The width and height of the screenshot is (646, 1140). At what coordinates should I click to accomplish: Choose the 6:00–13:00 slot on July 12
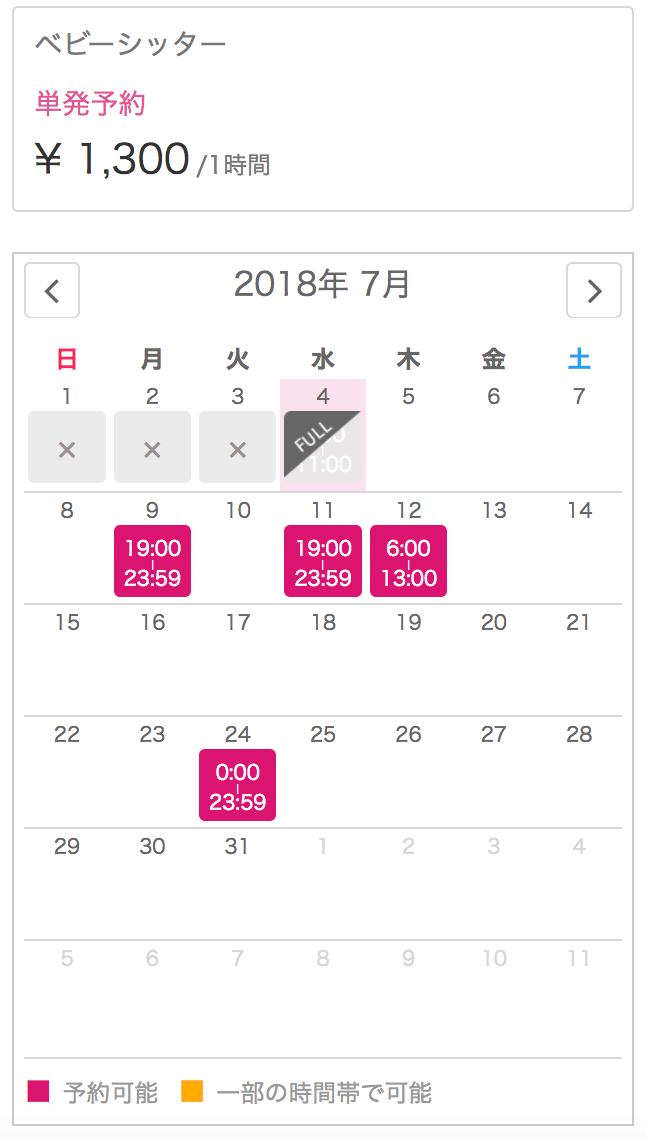tap(408, 561)
